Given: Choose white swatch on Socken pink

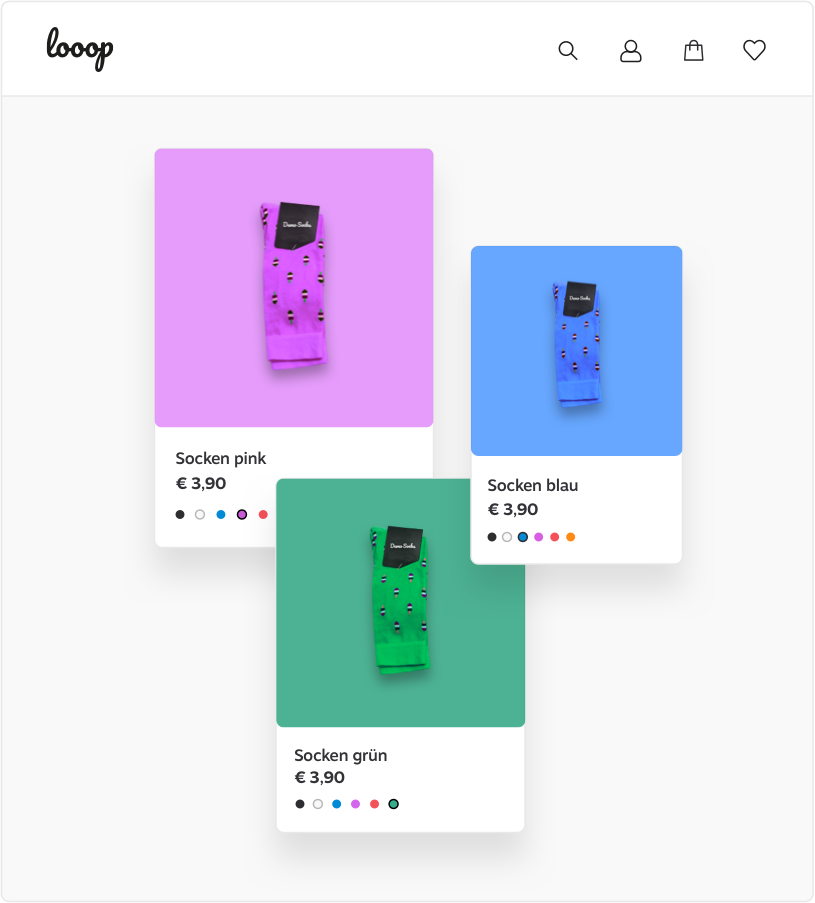Looking at the screenshot, I should pos(200,514).
